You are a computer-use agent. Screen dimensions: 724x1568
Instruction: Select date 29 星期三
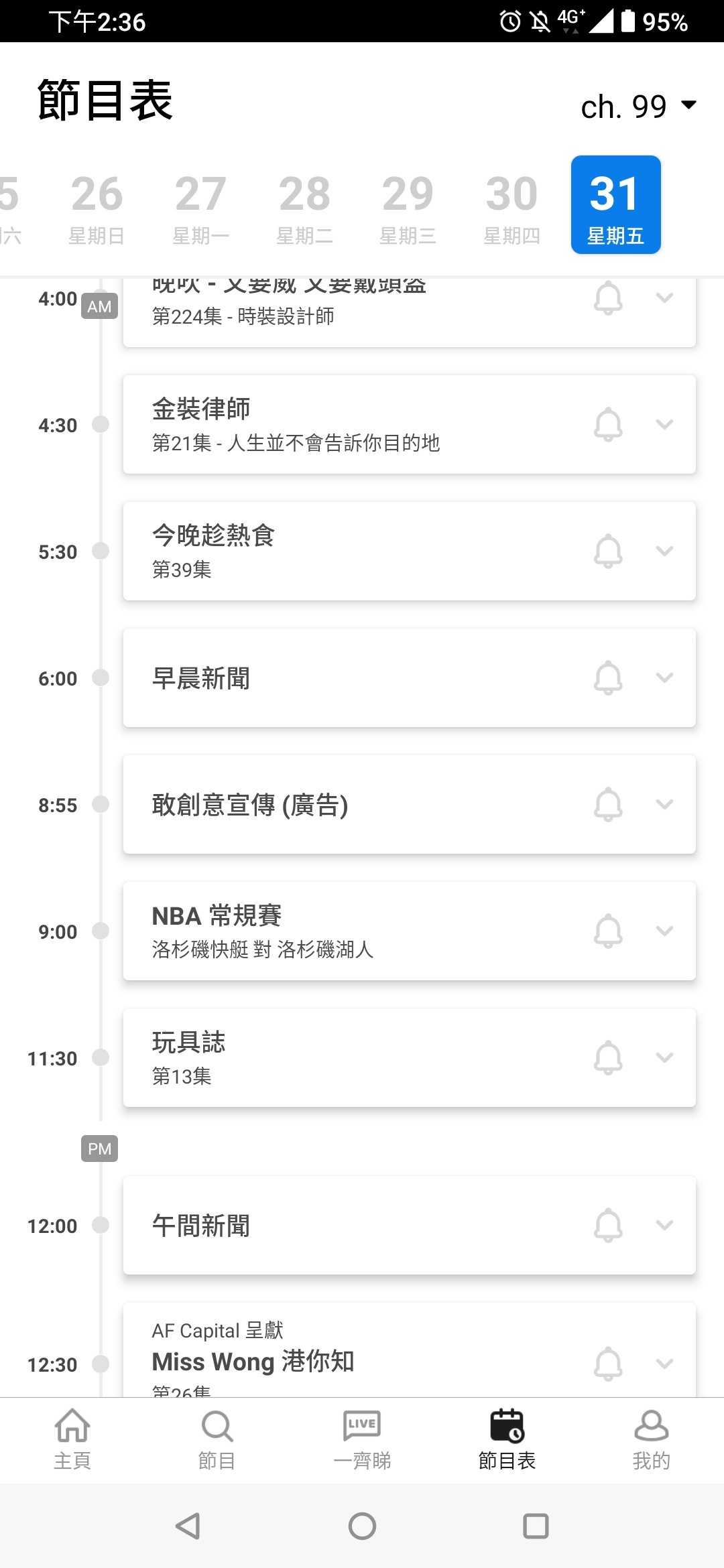click(408, 206)
